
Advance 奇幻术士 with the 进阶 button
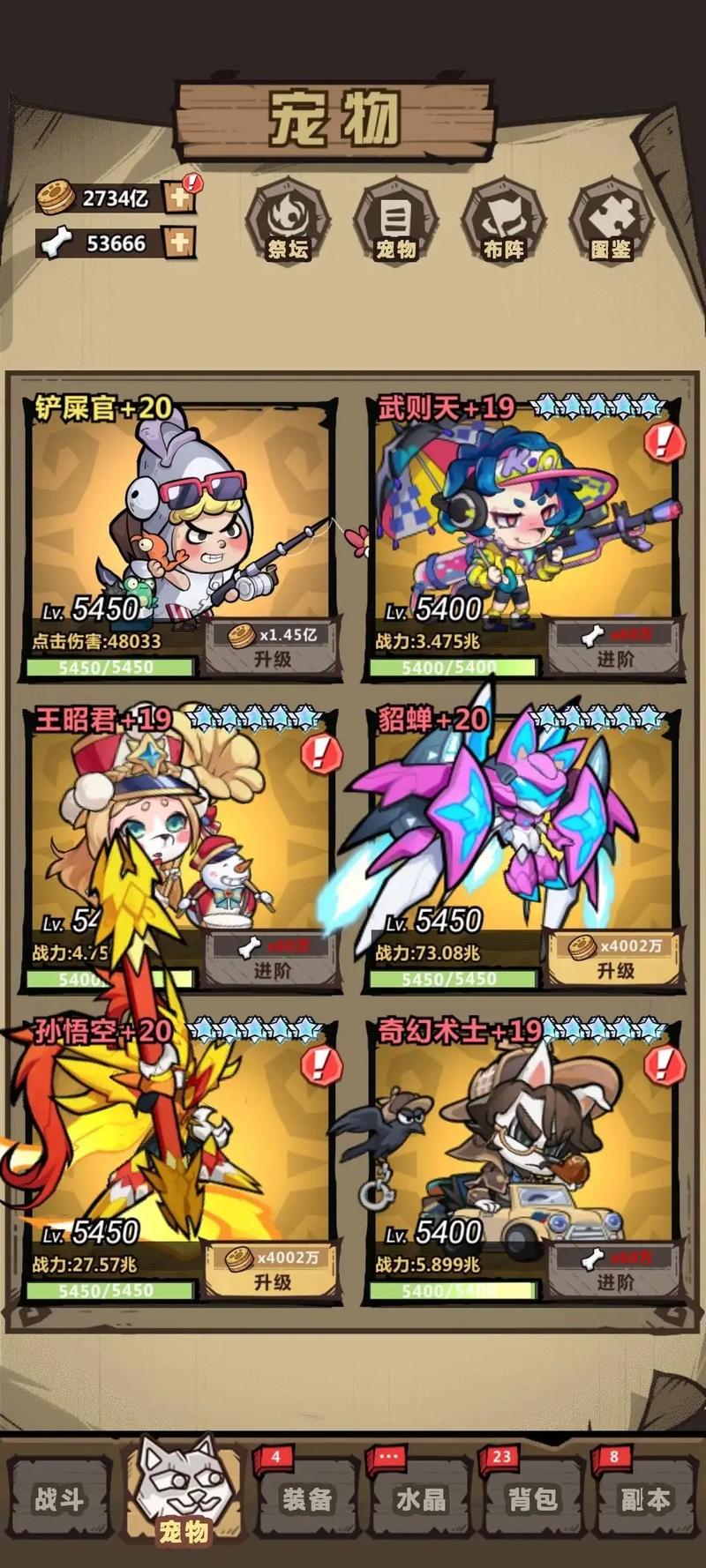click(x=615, y=1272)
